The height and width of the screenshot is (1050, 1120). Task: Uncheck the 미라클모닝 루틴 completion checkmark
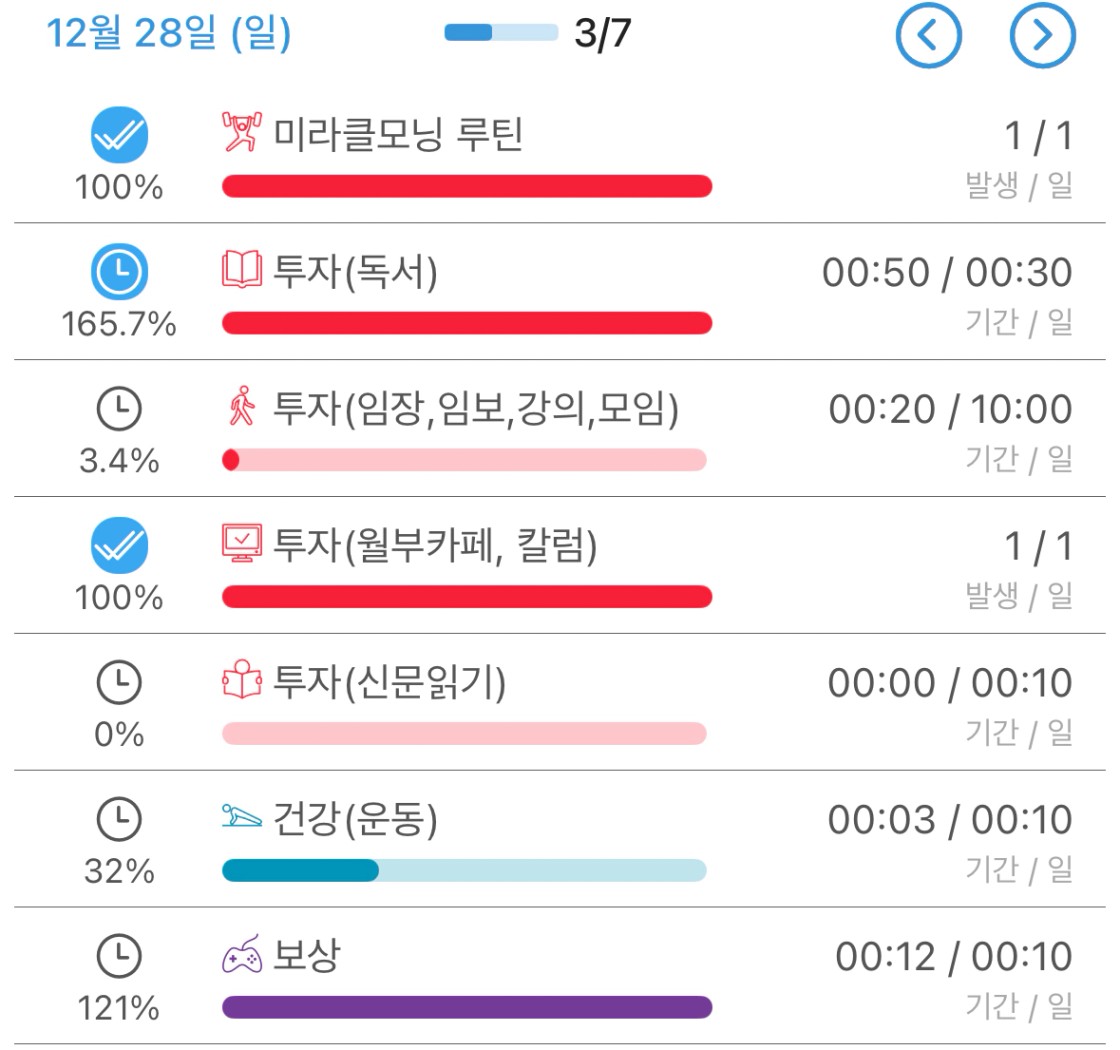[120, 136]
